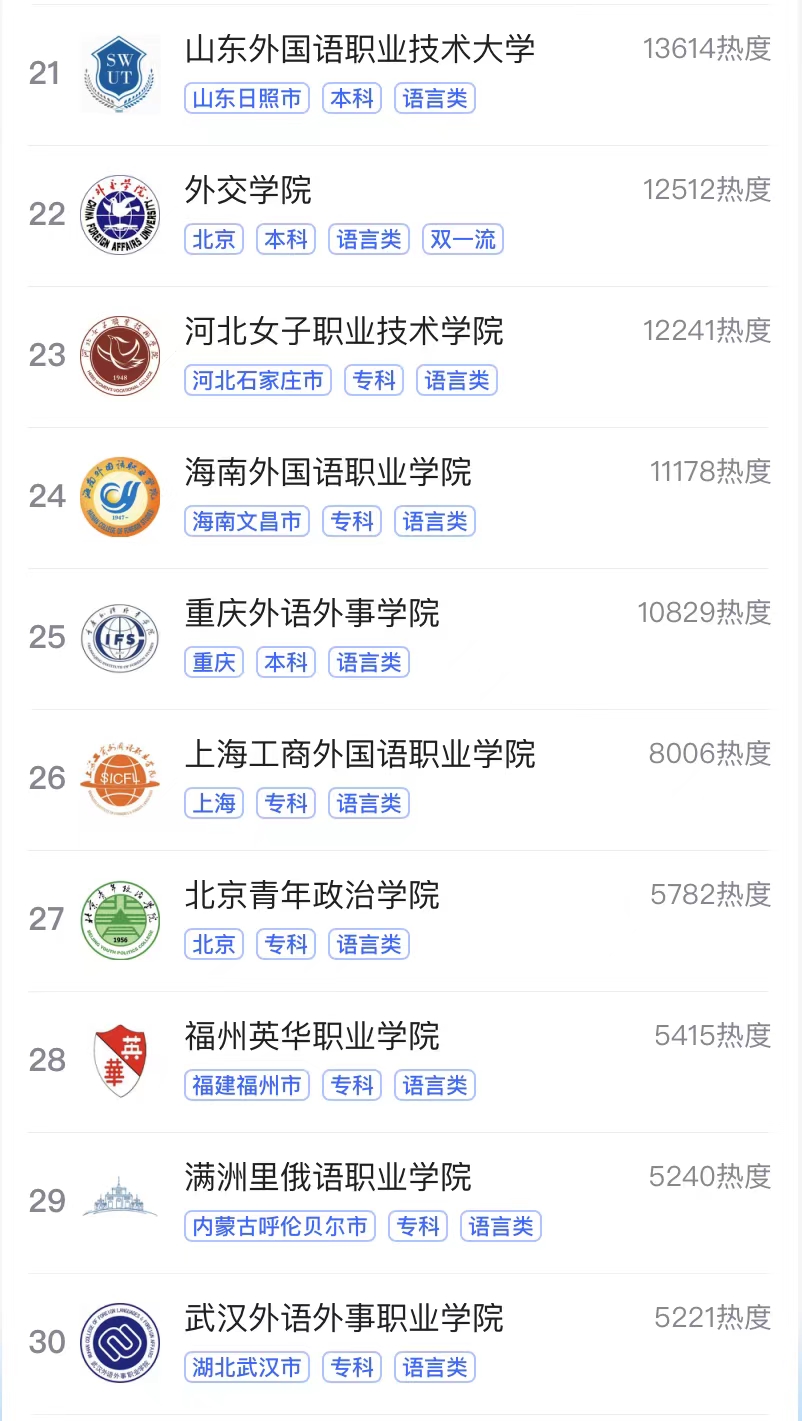Open the 福州英华职业学院 shield logo

click(x=120, y=1060)
